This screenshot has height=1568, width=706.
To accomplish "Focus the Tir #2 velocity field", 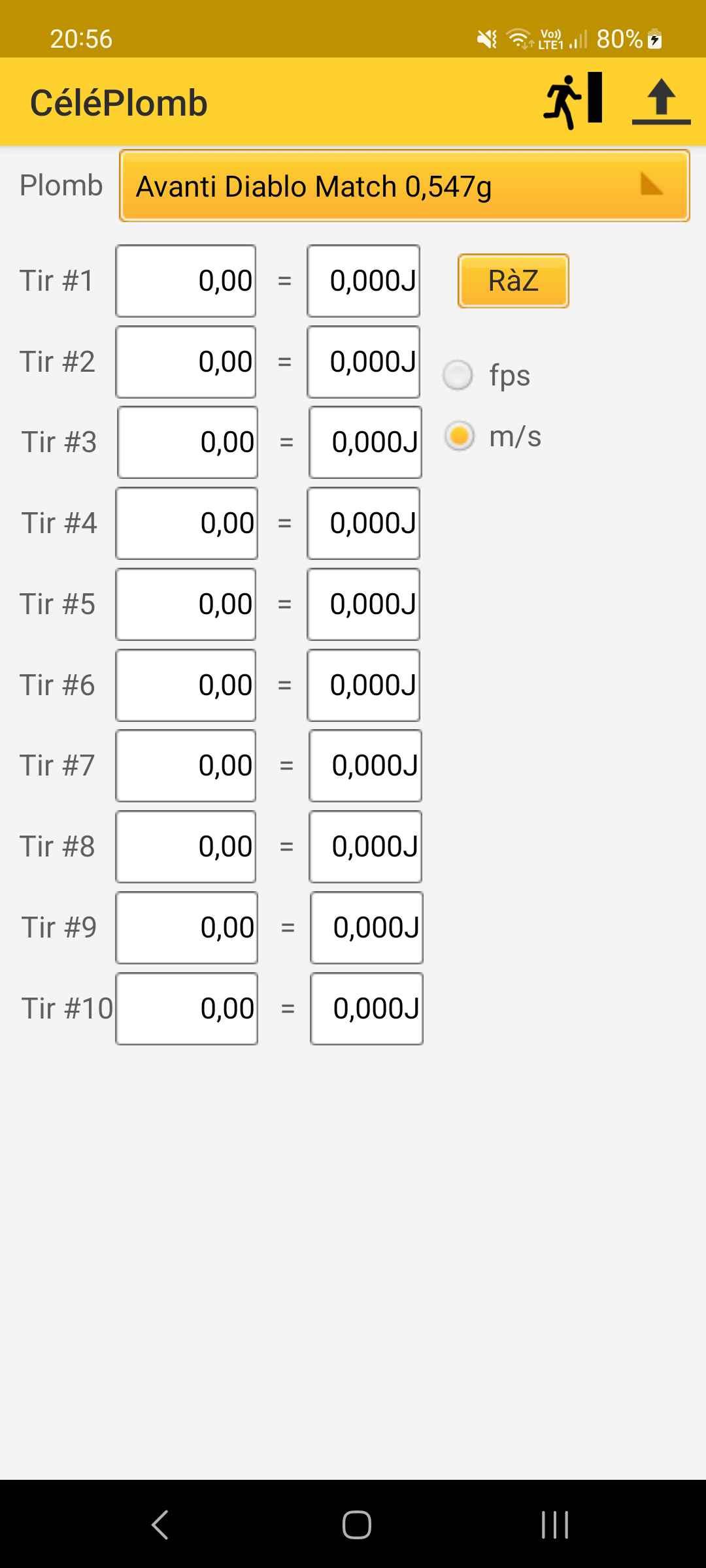I will tap(186, 362).
